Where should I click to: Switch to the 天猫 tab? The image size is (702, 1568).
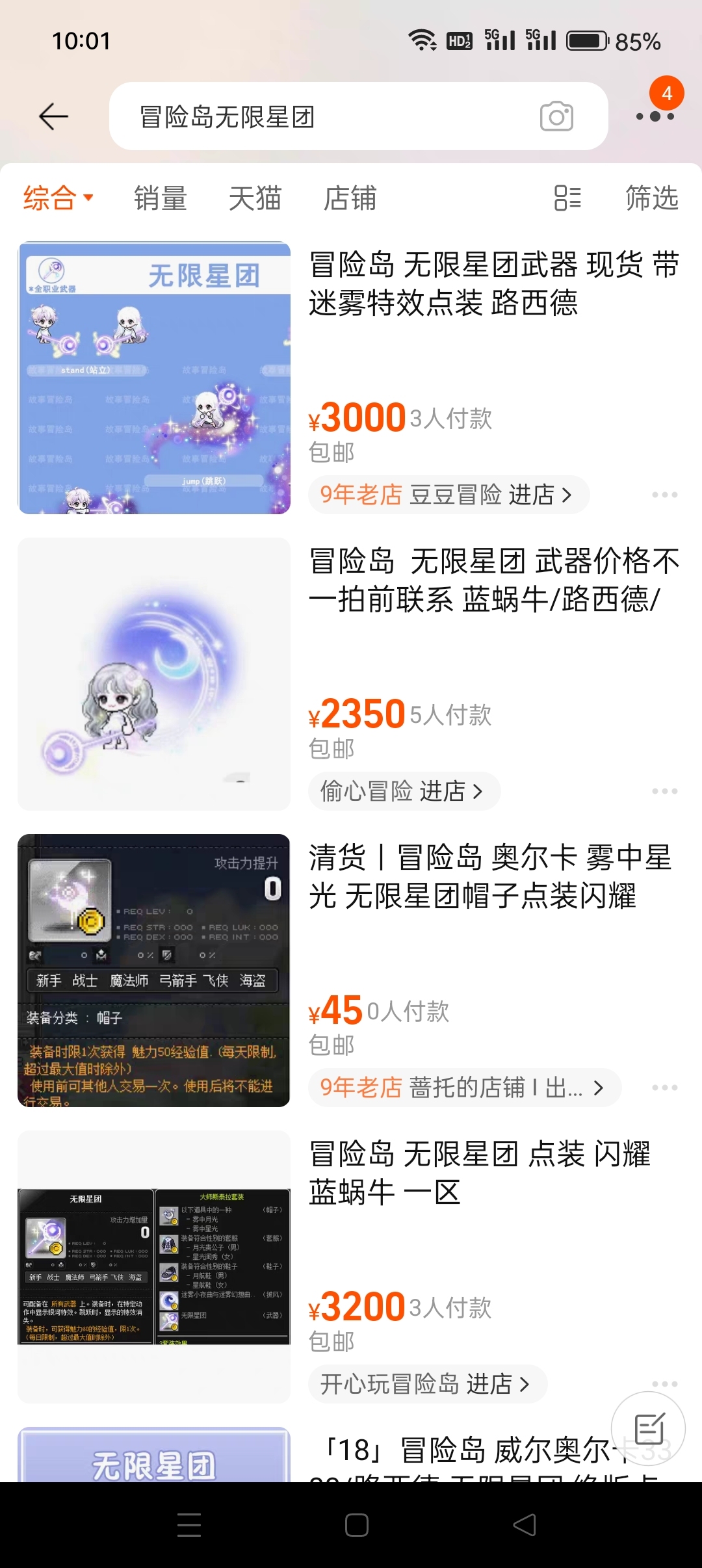(255, 198)
